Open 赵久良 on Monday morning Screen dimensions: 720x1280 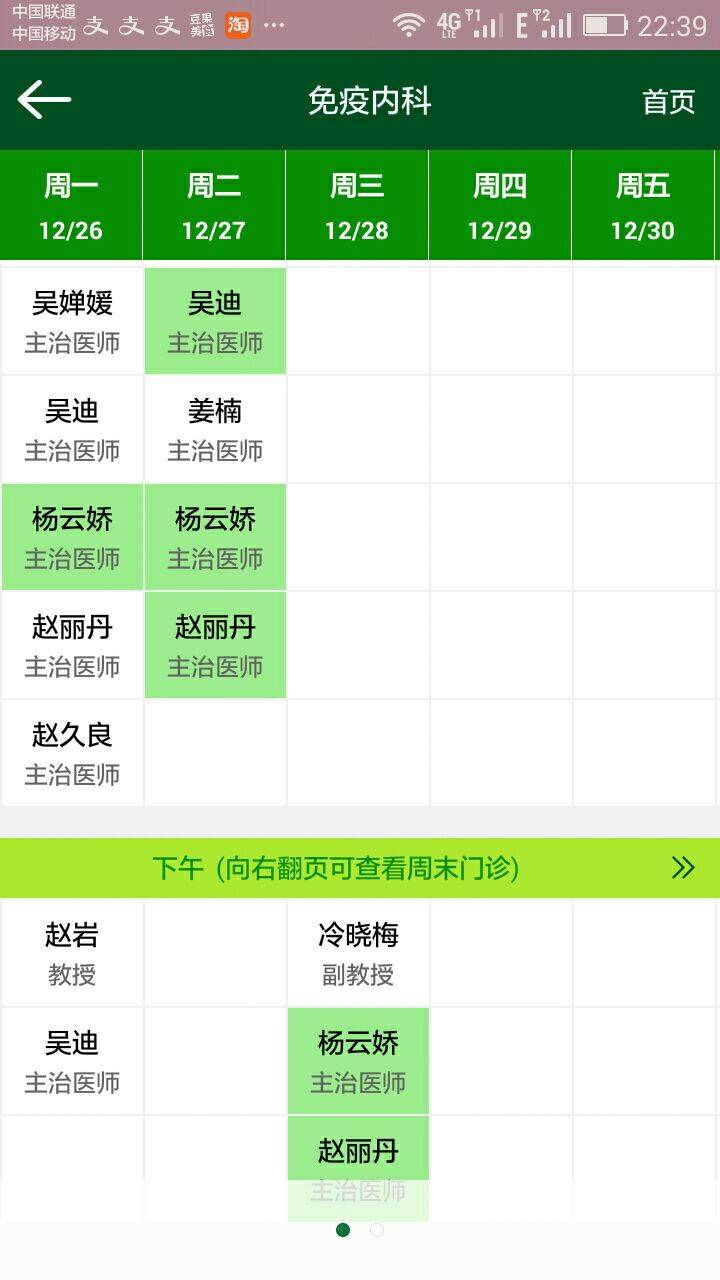(72, 753)
